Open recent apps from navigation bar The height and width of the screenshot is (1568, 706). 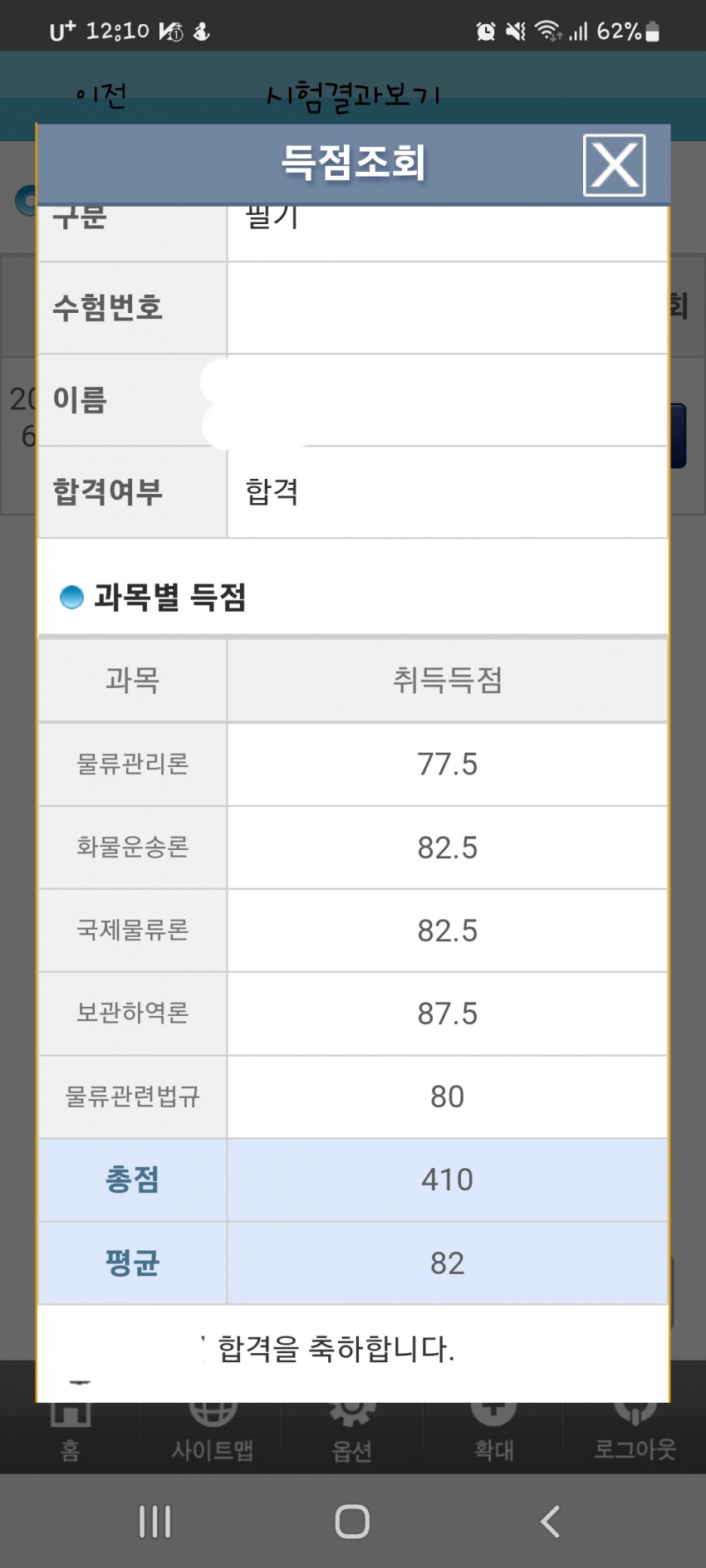click(155, 1522)
